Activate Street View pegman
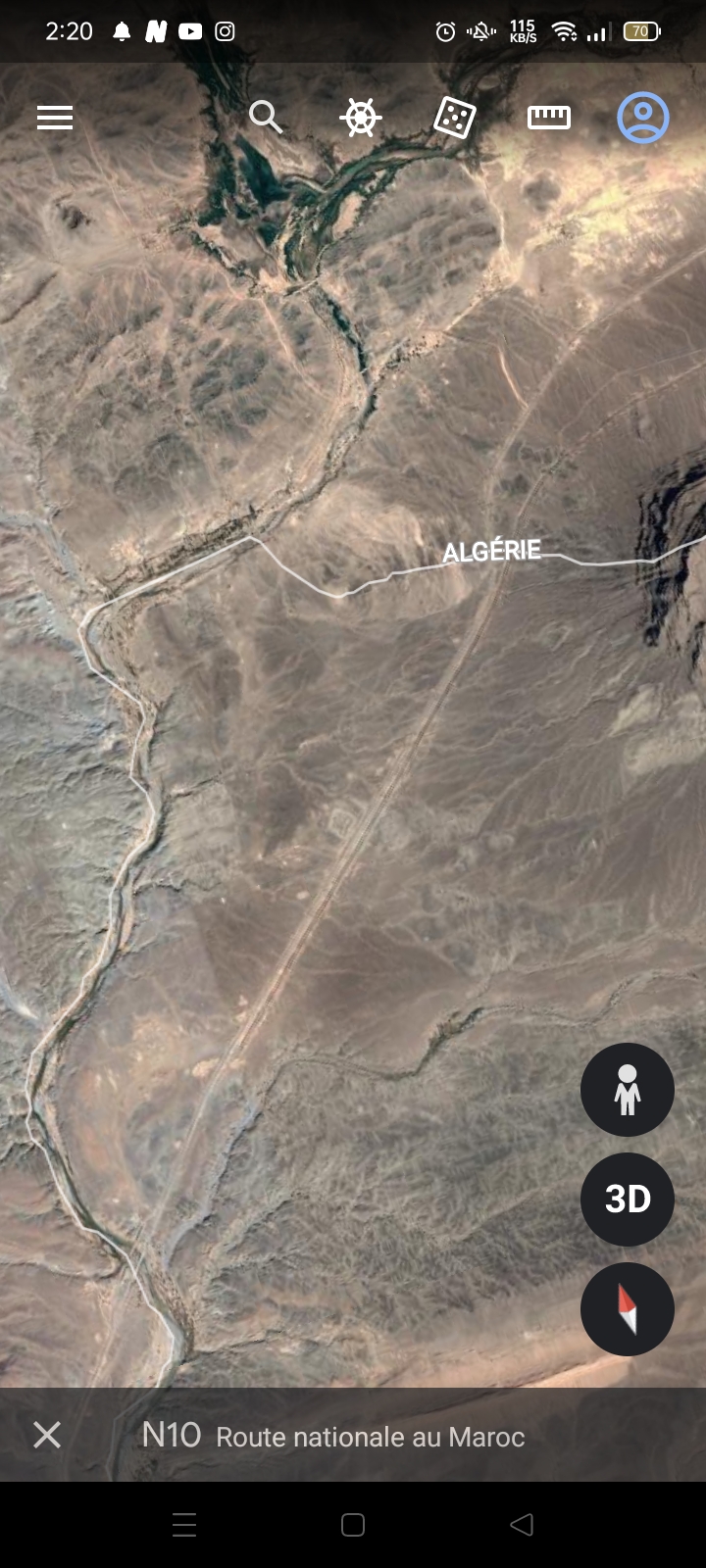The image size is (706, 1568). [628, 1090]
